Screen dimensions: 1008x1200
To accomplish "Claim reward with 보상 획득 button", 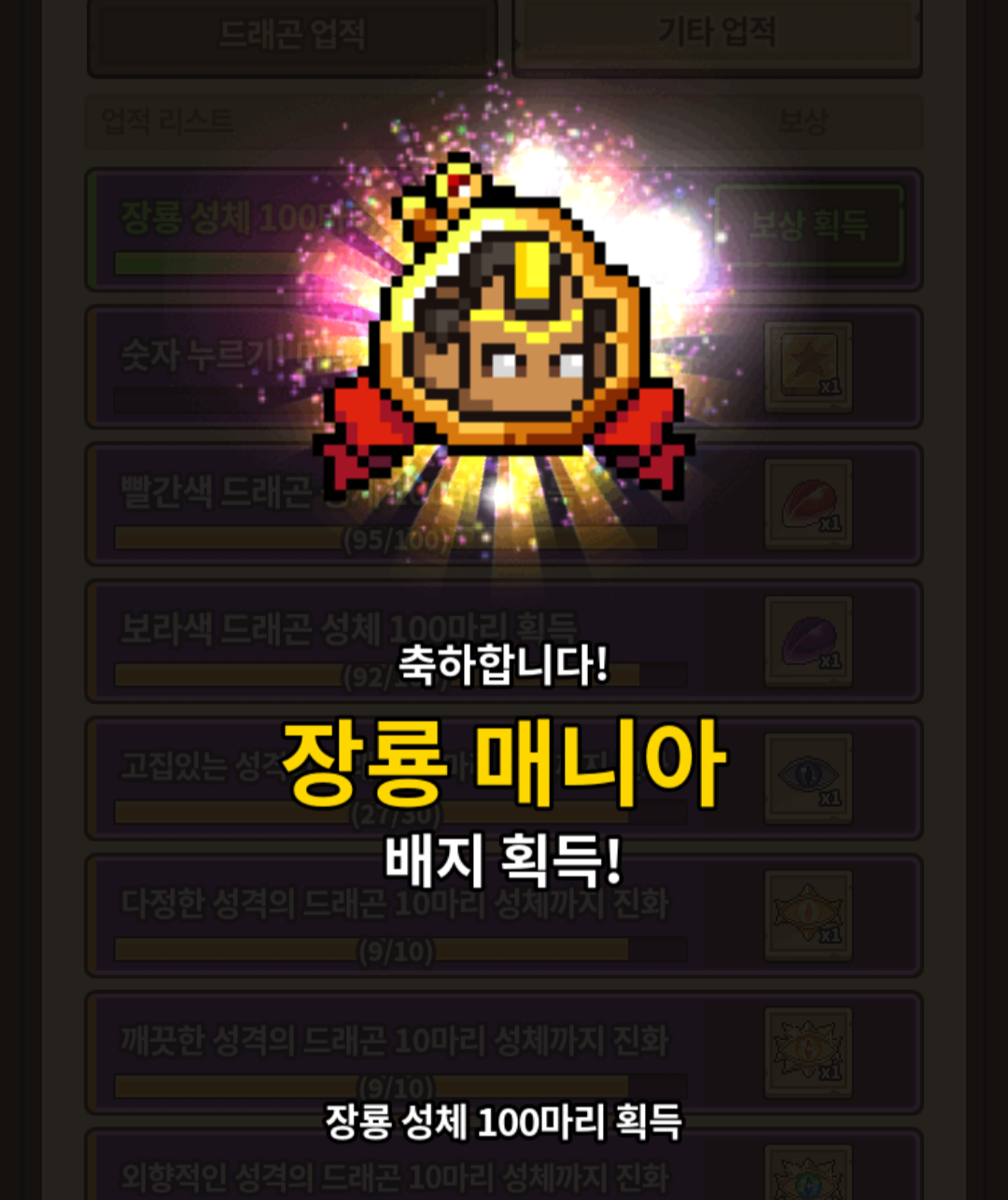I will point(808,226).
